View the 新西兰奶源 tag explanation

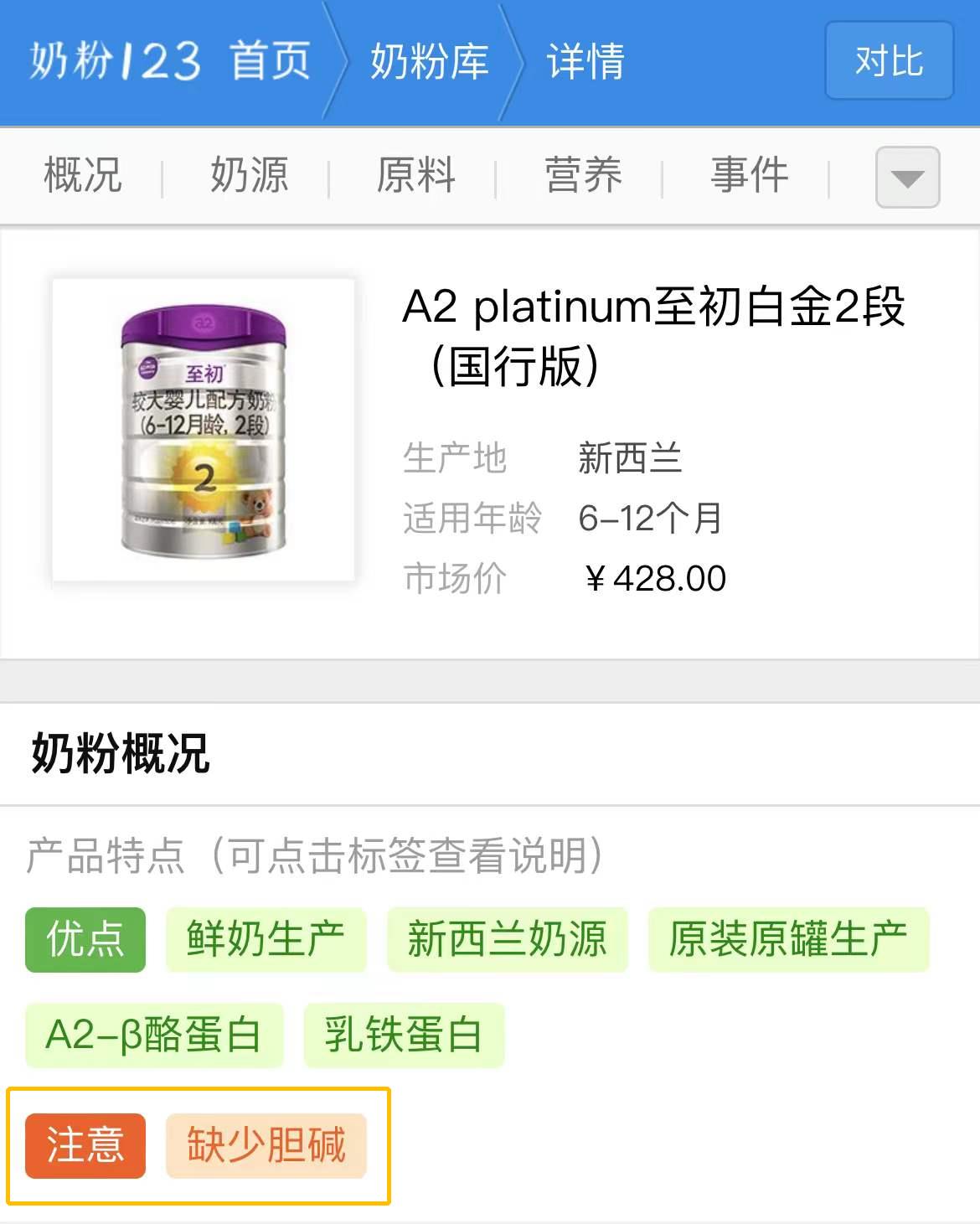pos(507,939)
